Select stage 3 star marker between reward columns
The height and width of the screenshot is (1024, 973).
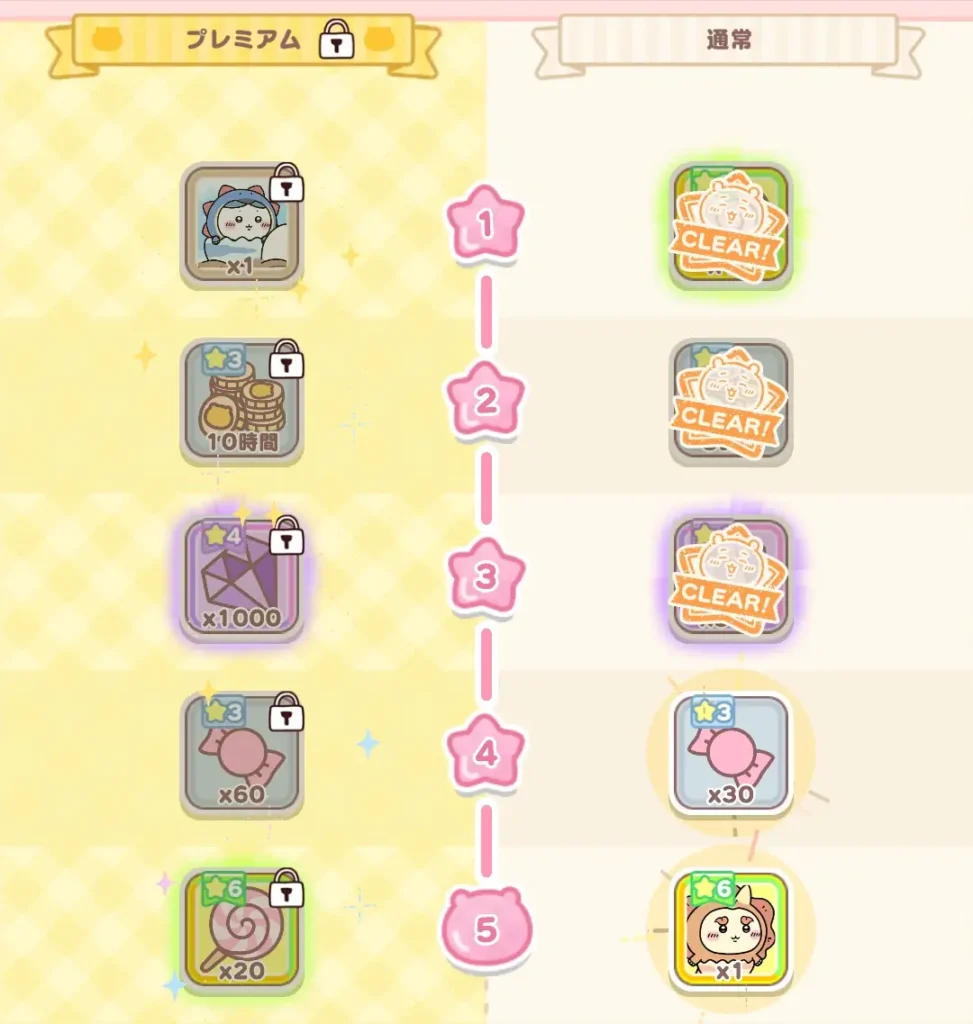pyautogui.click(x=484, y=576)
